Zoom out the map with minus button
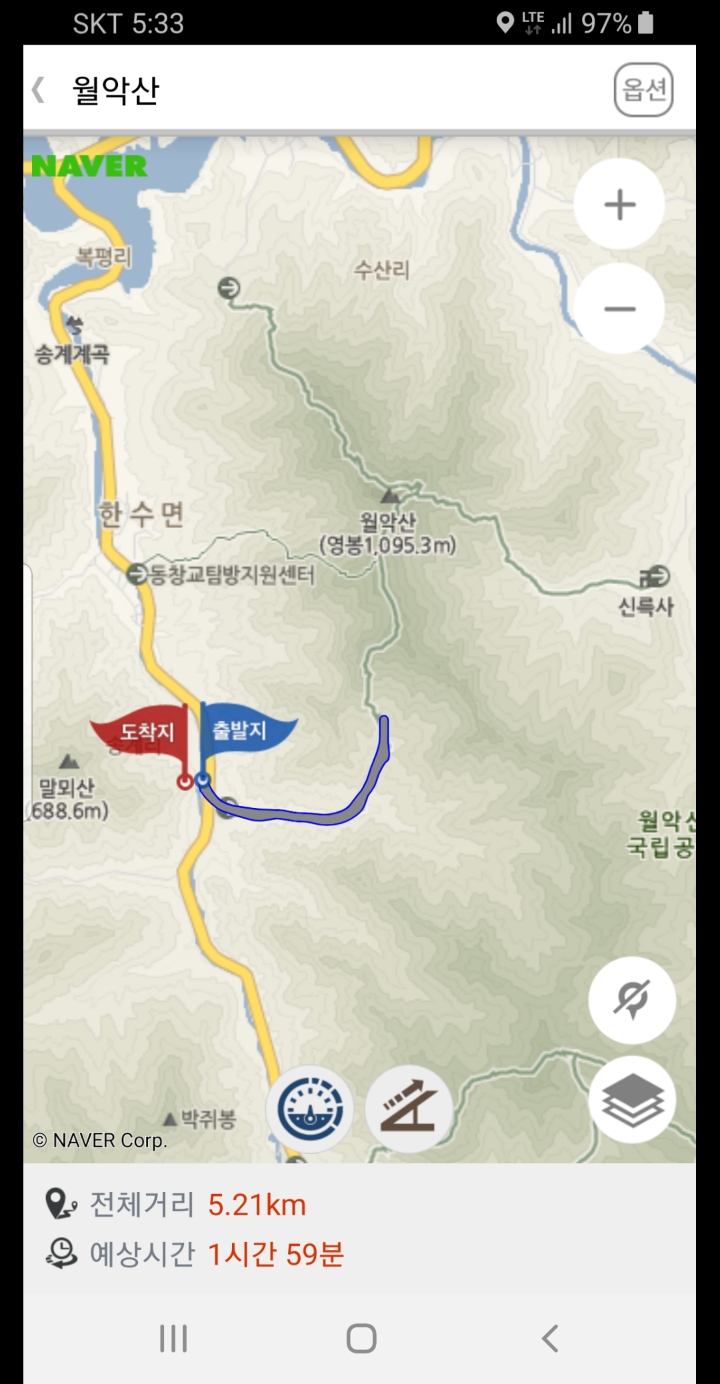720x1384 pixels. pyautogui.click(x=620, y=309)
